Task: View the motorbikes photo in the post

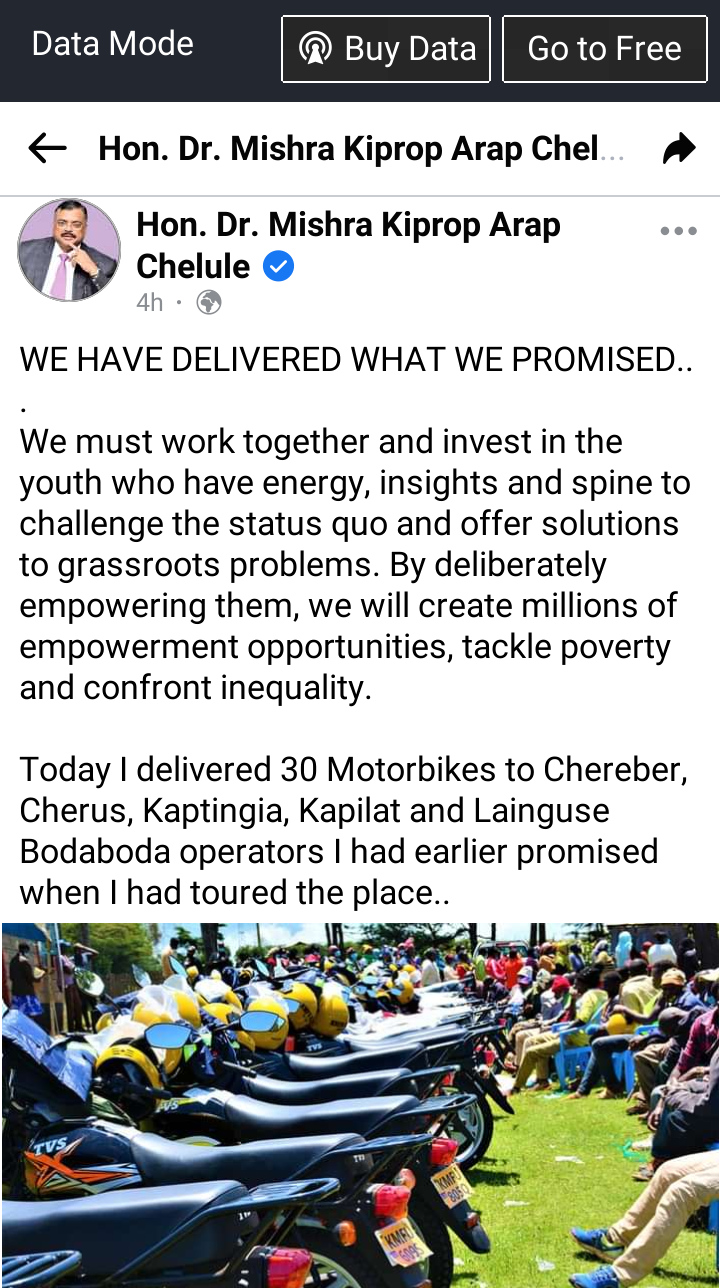Action: (x=360, y=1105)
